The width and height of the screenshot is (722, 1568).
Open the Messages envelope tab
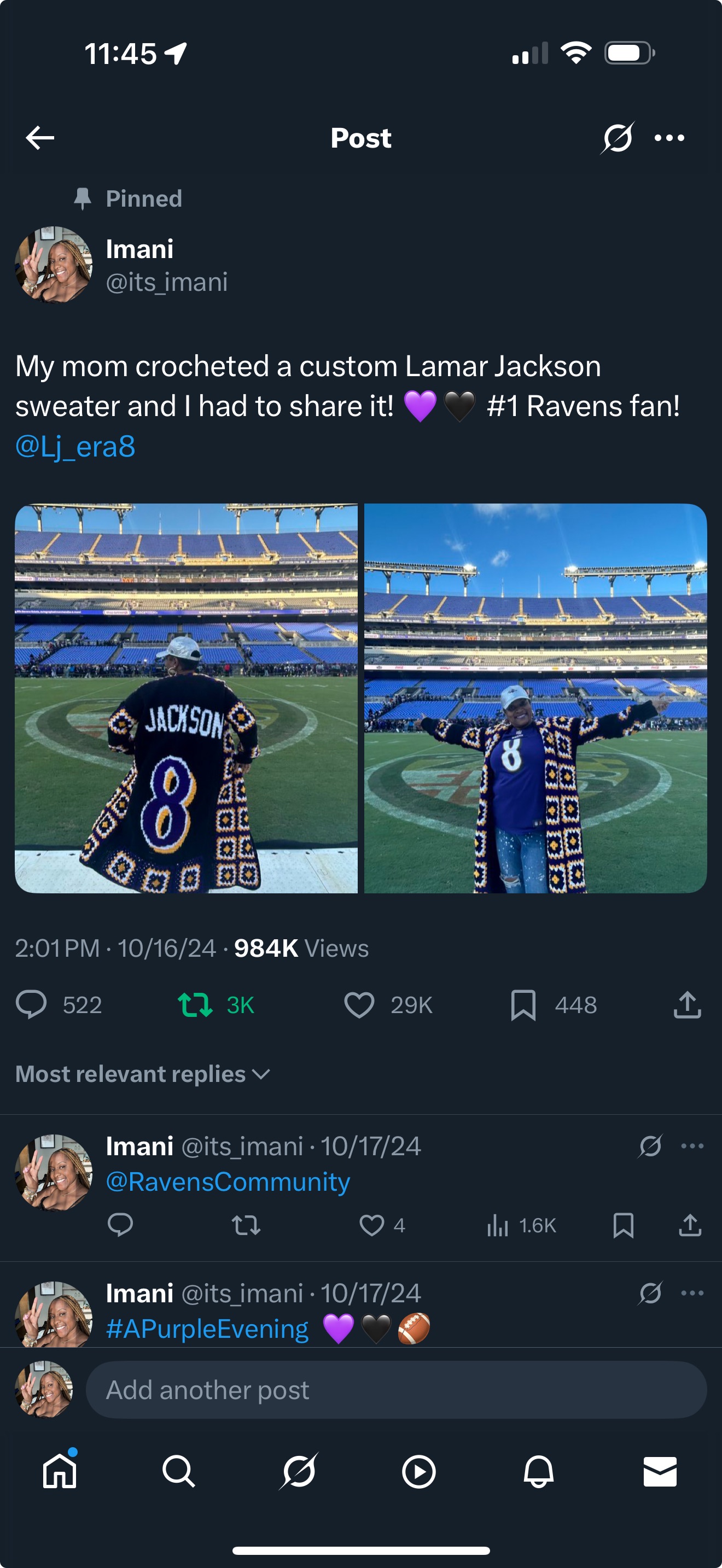(x=660, y=1472)
